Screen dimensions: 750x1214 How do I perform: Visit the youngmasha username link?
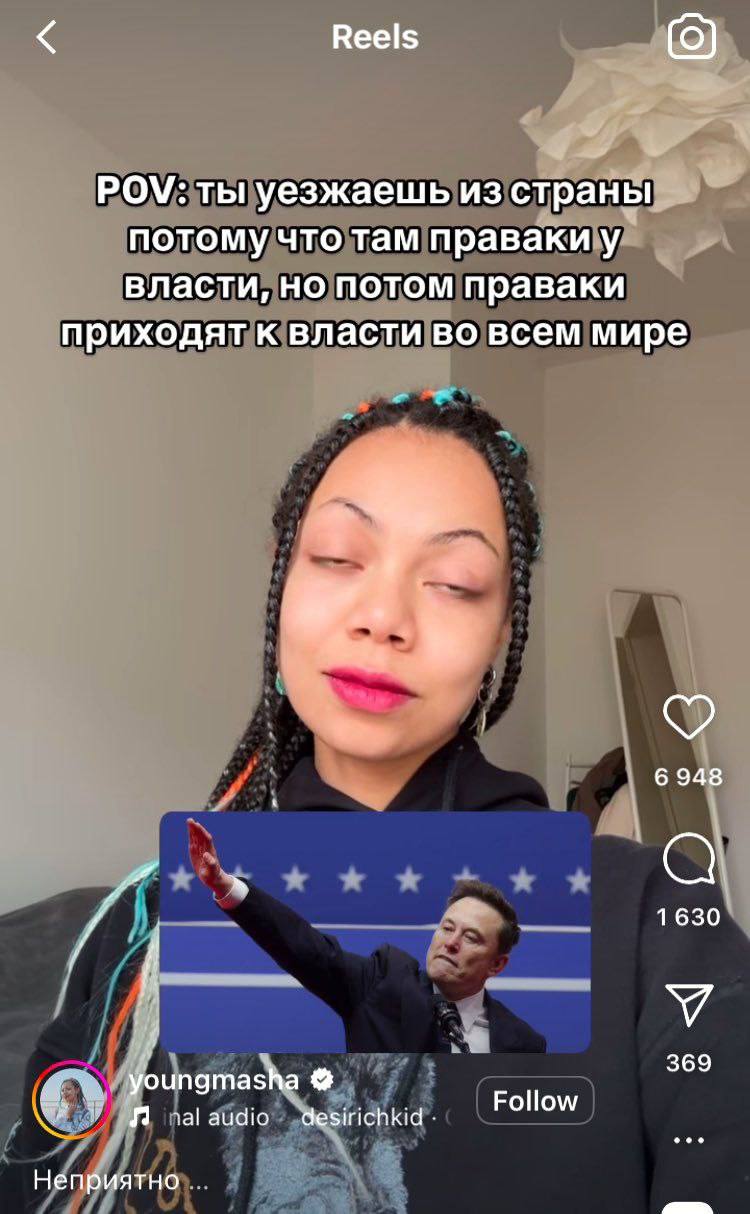point(213,1079)
